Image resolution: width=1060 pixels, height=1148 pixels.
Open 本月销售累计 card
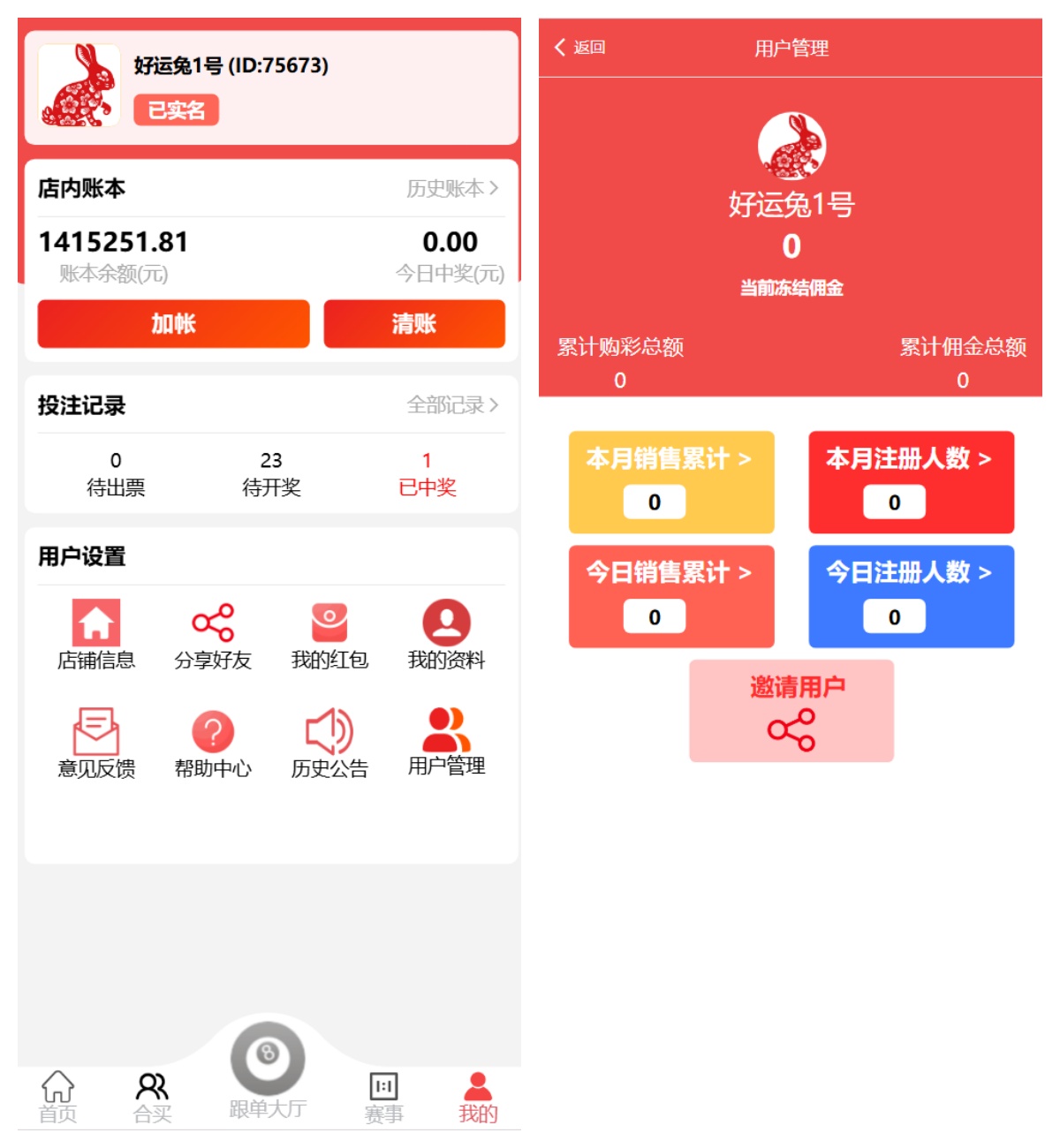(x=670, y=481)
